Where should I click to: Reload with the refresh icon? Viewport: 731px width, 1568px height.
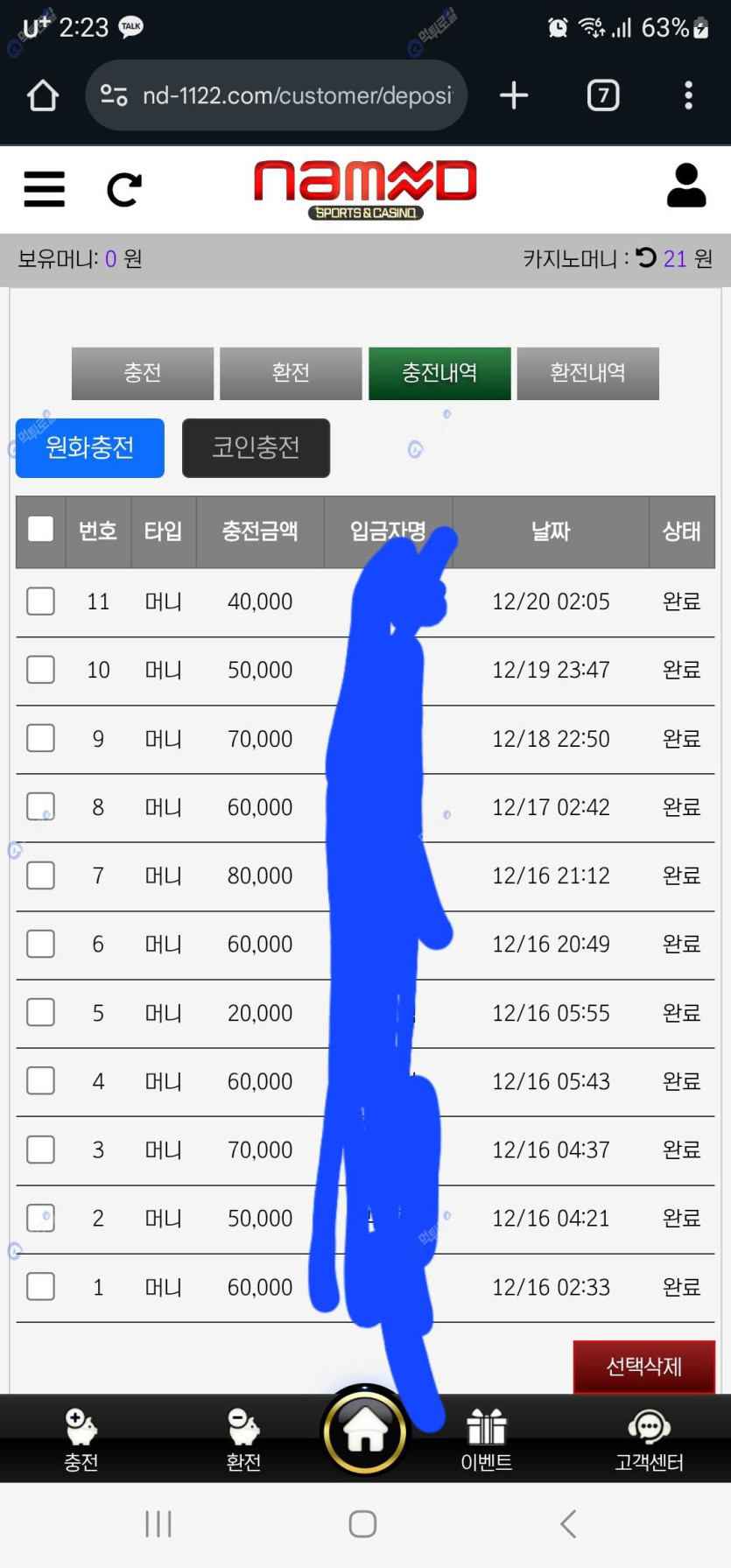[123, 189]
